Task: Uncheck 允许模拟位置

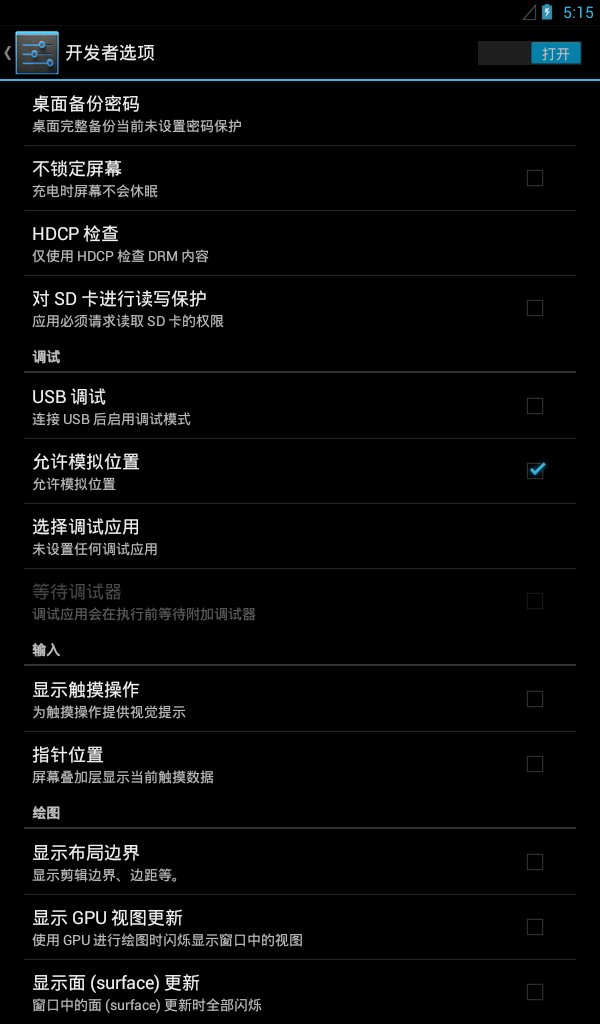Action: (535, 471)
